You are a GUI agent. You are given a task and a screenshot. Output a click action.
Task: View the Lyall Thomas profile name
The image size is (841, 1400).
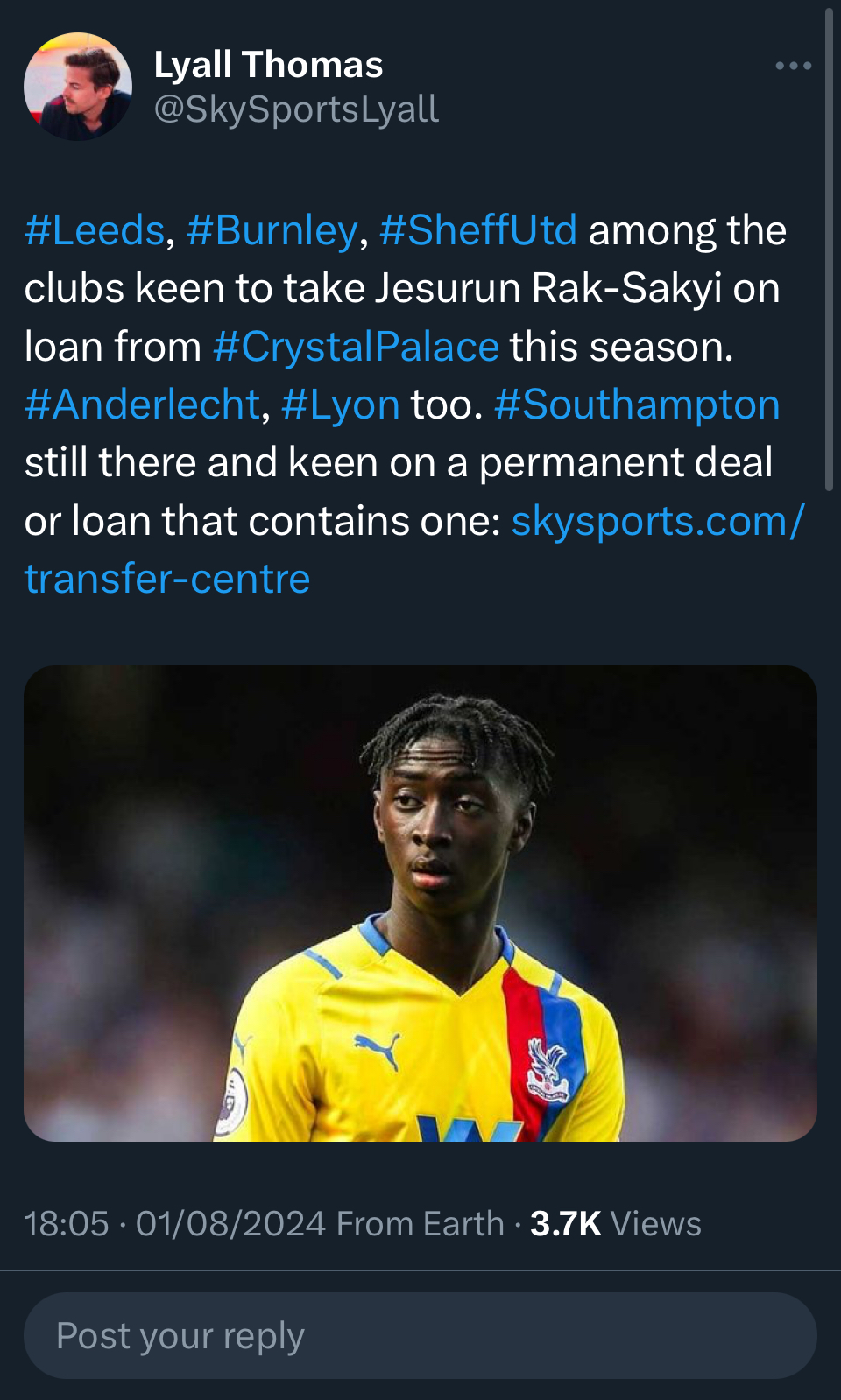[x=268, y=65]
